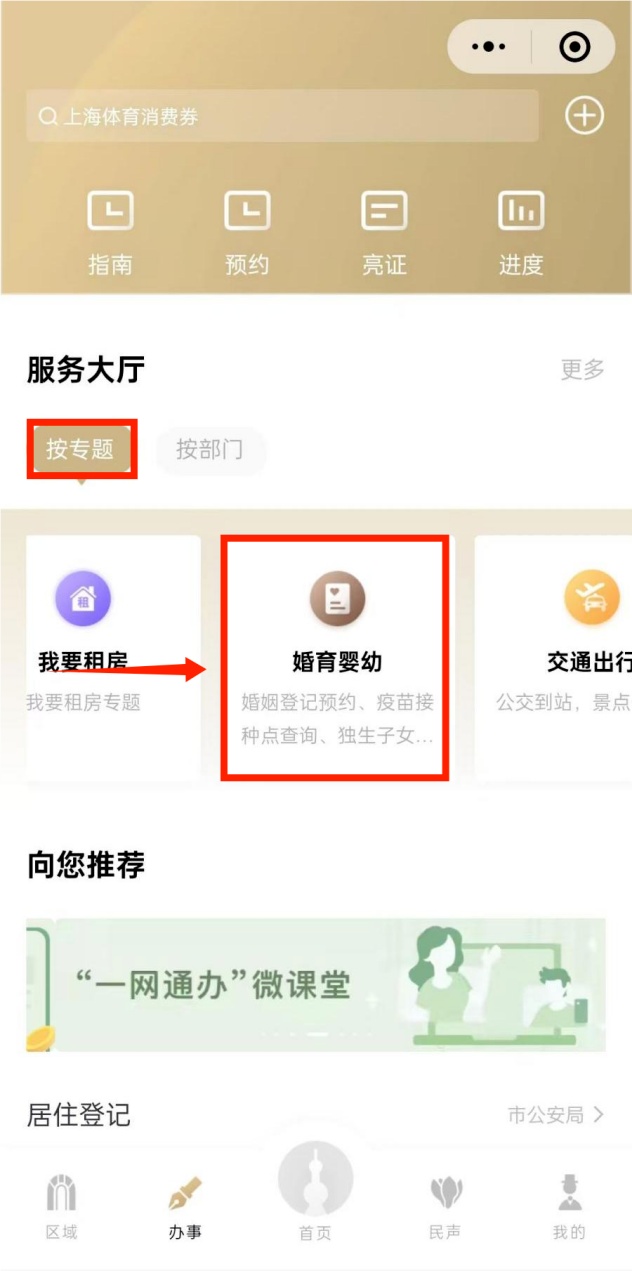Select the 按专题 tab
This screenshot has width=632, height=1271.
[81, 450]
